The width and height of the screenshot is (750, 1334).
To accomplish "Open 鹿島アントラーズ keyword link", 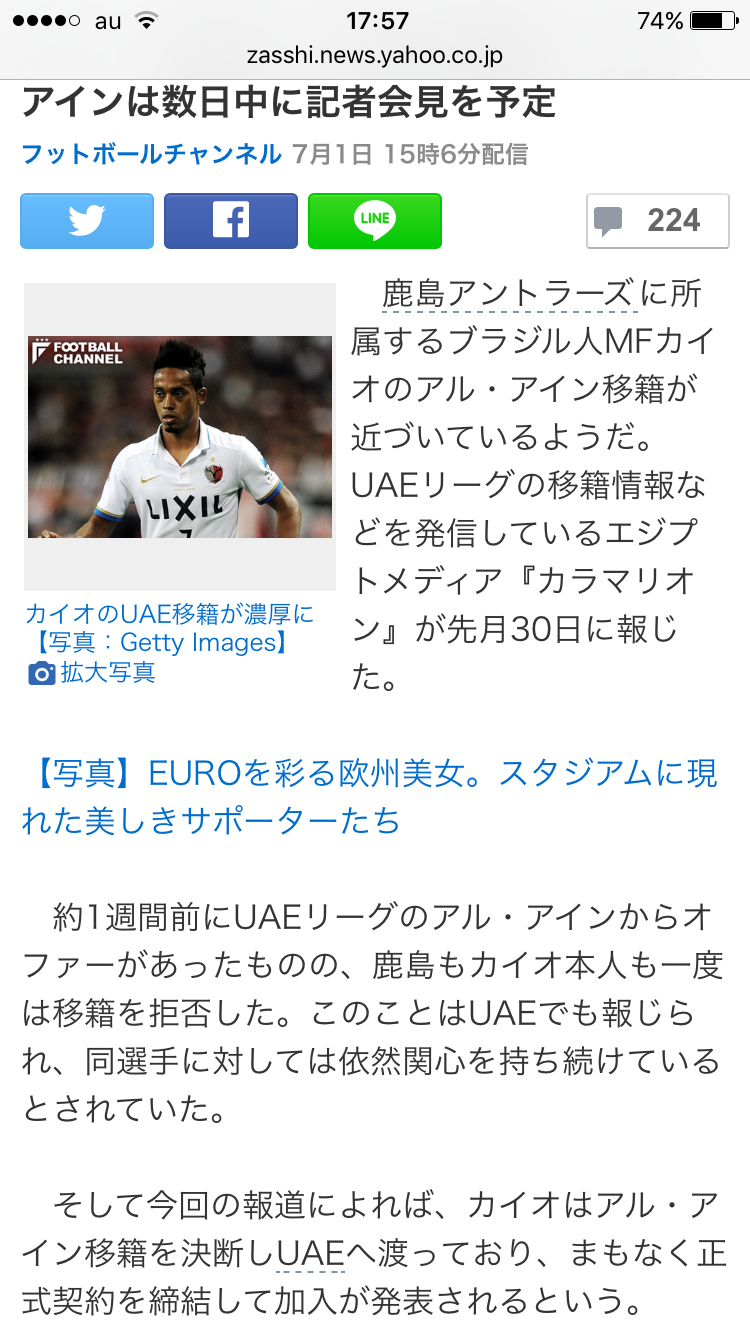I will [508, 295].
